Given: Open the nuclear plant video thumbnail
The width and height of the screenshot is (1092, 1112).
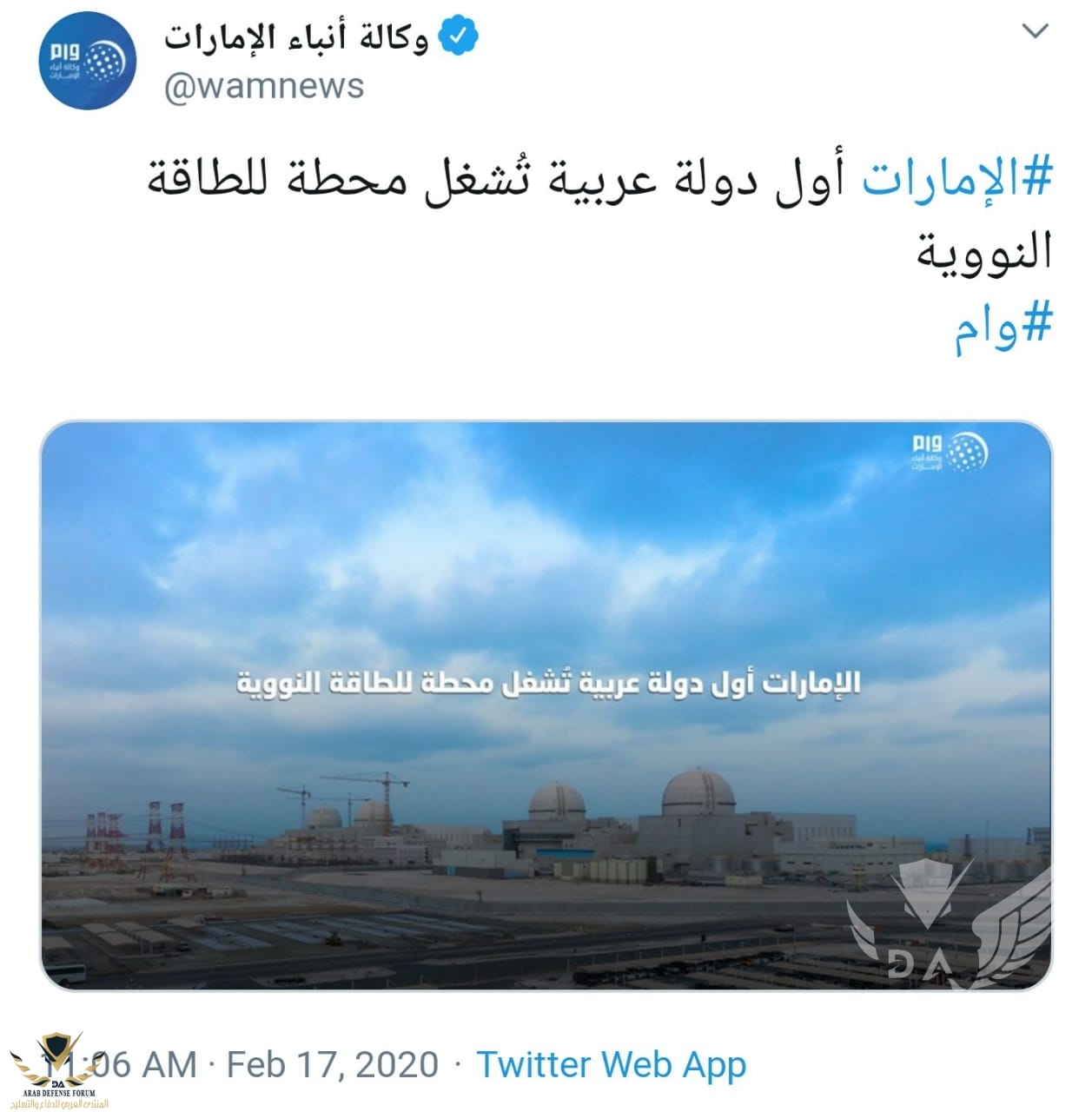Looking at the screenshot, I should [x=546, y=705].
